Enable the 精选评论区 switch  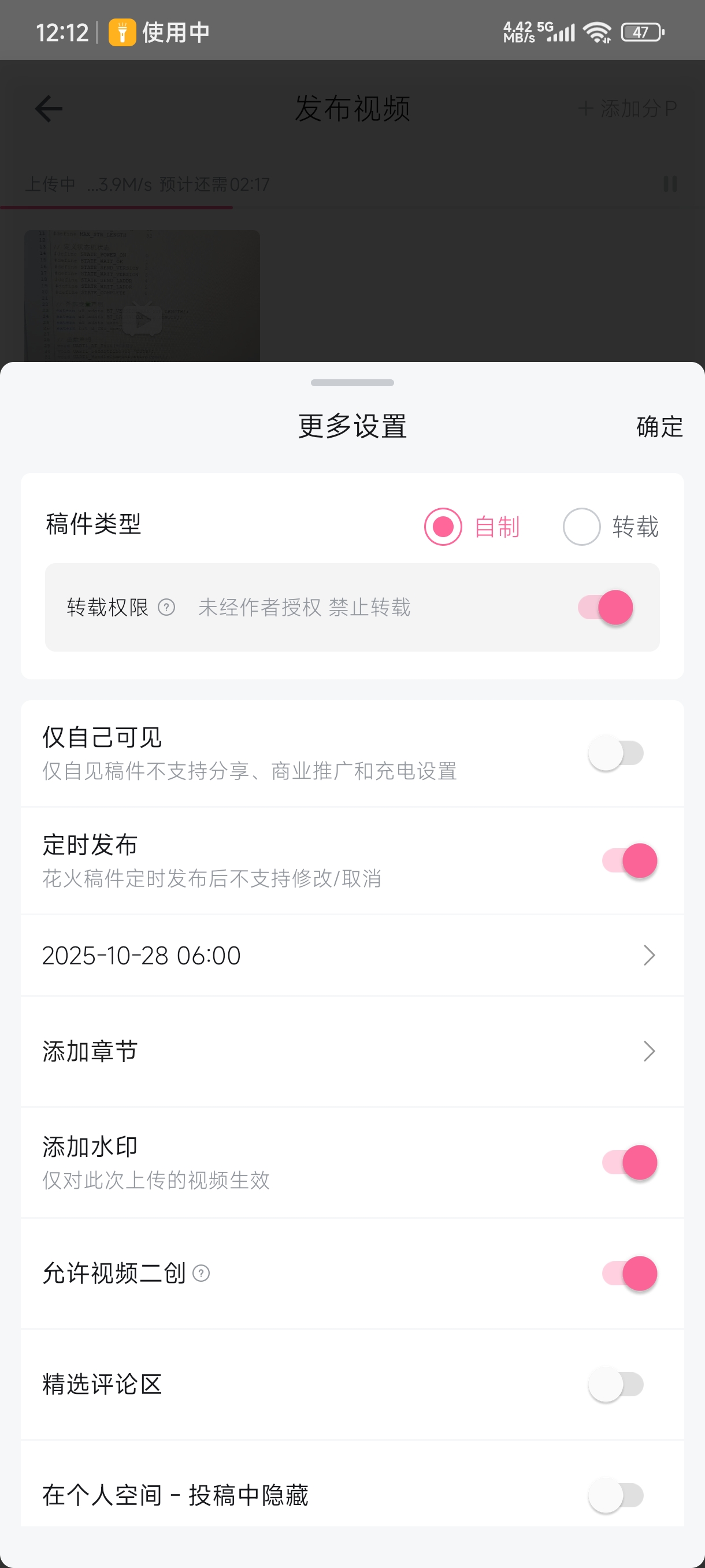pyautogui.click(x=615, y=1385)
